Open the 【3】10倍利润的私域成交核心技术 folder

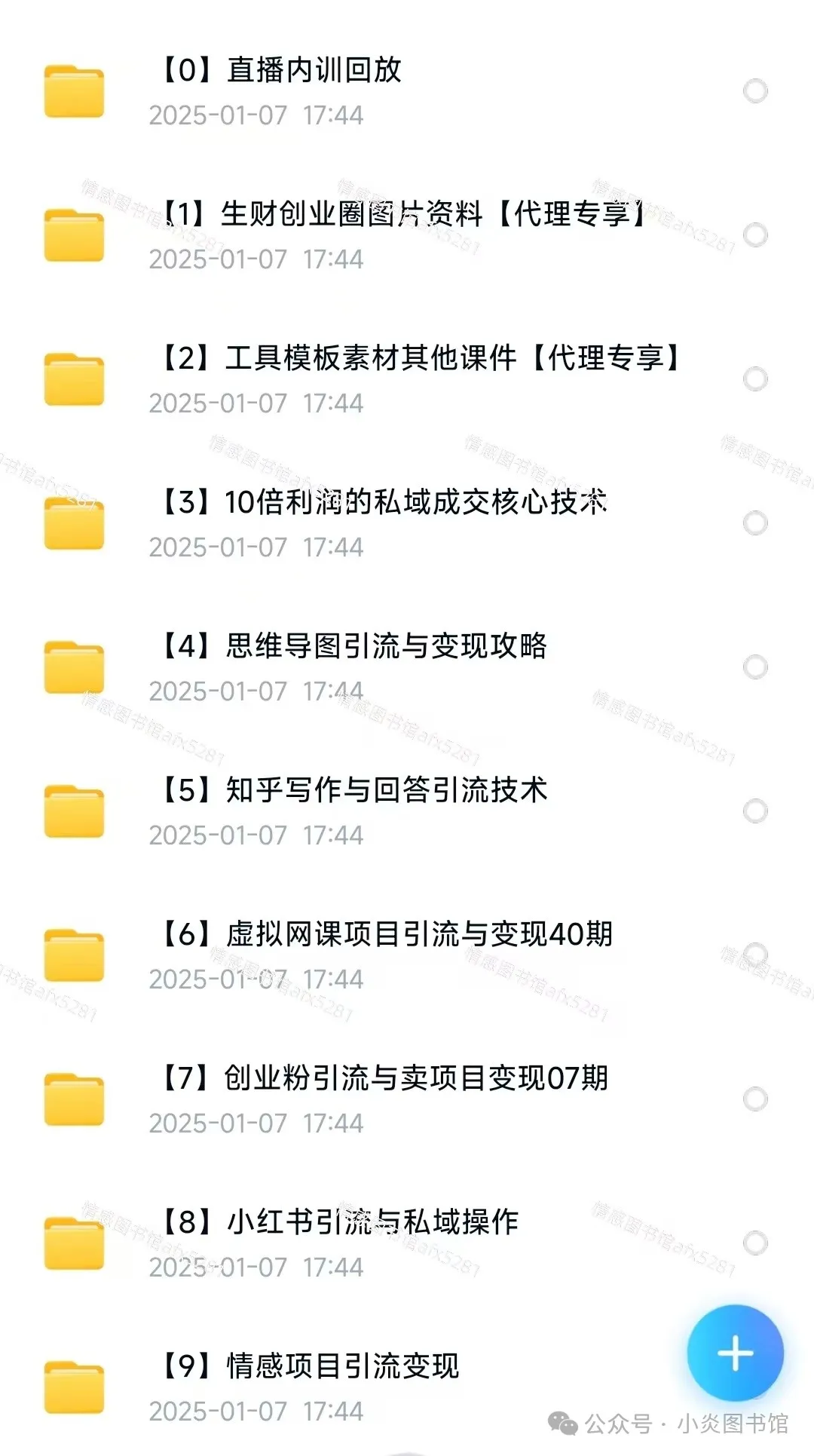point(384,502)
